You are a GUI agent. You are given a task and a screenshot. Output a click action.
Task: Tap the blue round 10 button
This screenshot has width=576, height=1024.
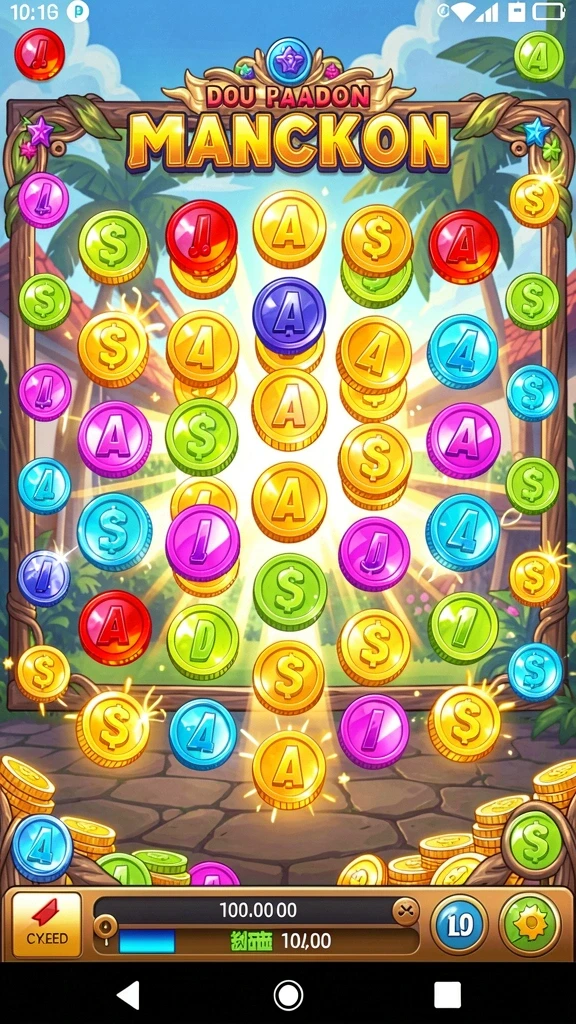pyautogui.click(x=460, y=925)
